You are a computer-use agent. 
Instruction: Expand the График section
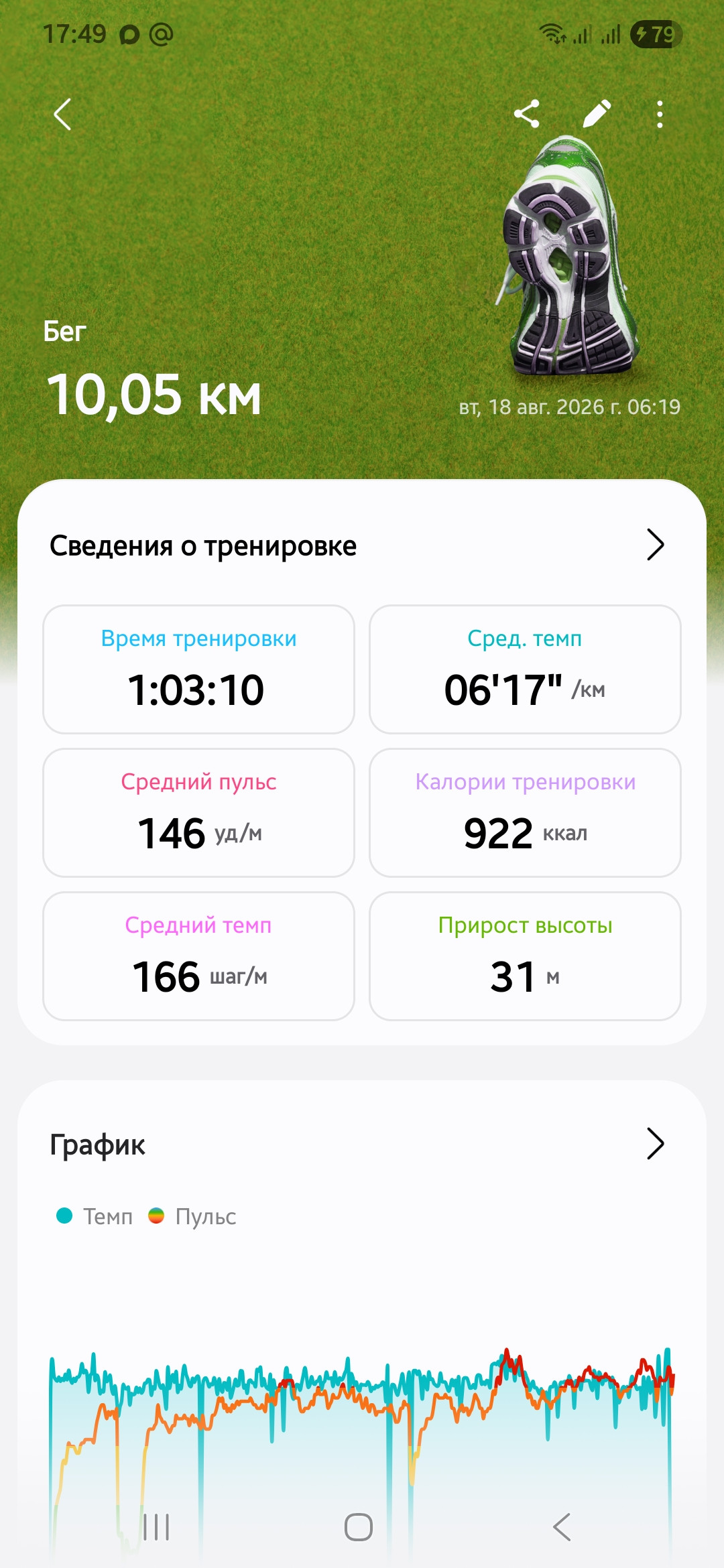362,1144
